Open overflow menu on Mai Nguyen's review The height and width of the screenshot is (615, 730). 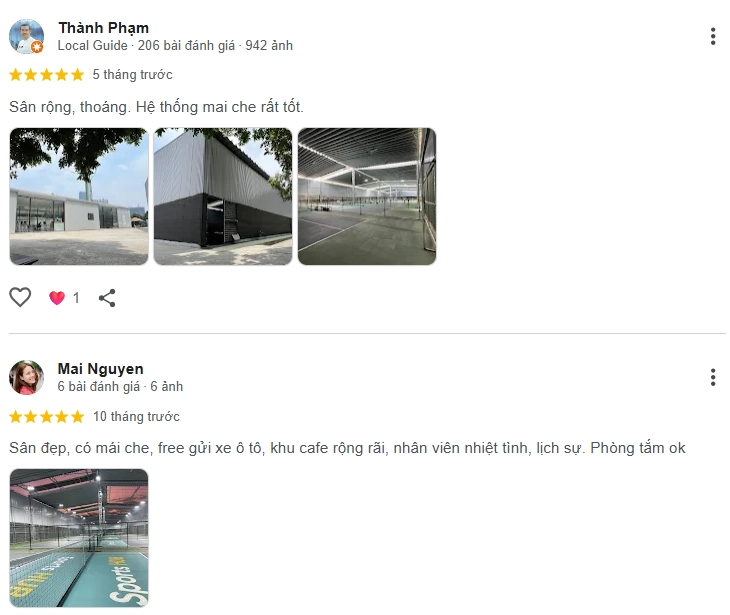[x=712, y=377]
